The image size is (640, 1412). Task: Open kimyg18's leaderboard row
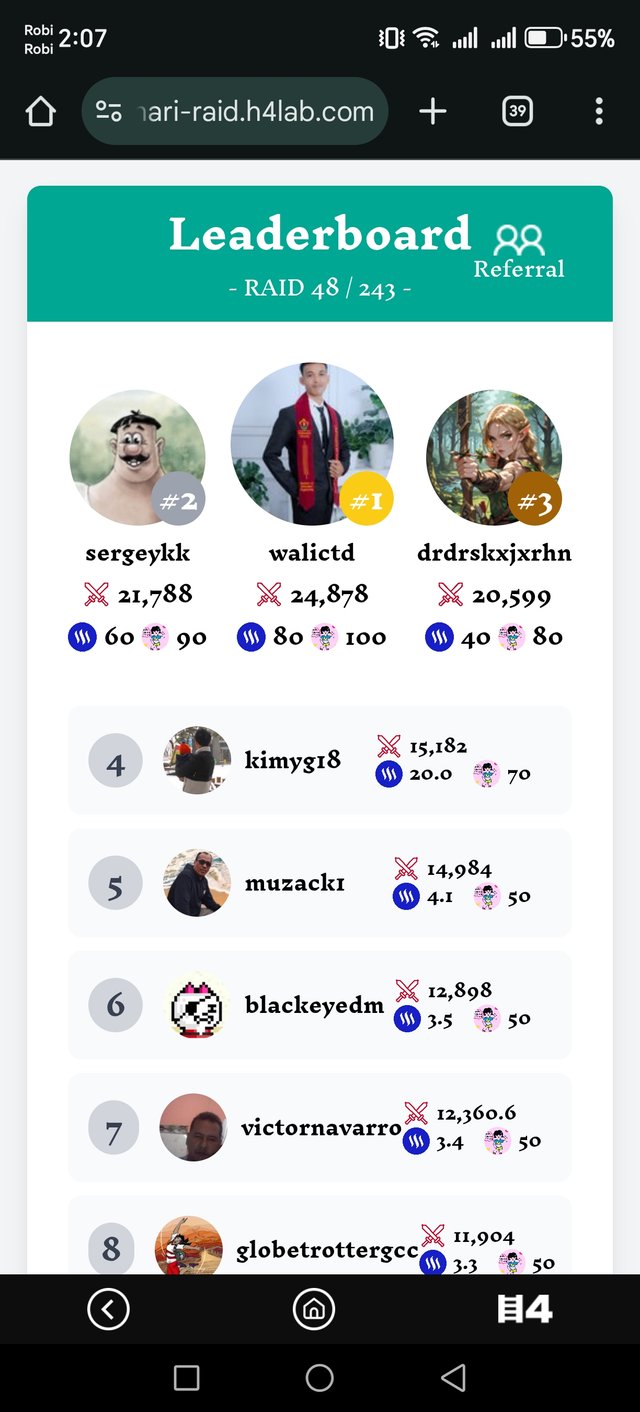point(320,761)
